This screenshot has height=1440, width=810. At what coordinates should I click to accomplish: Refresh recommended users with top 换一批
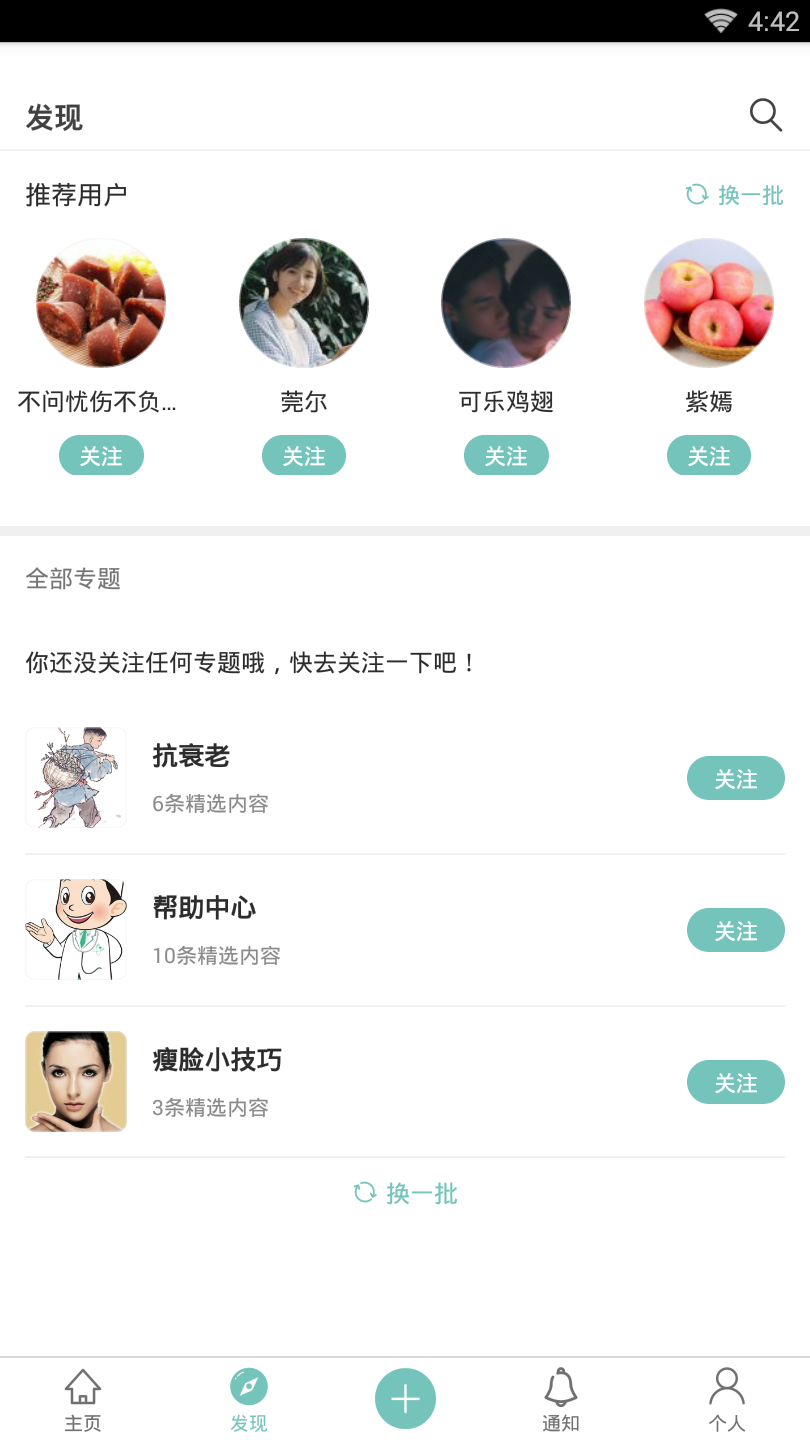(735, 195)
